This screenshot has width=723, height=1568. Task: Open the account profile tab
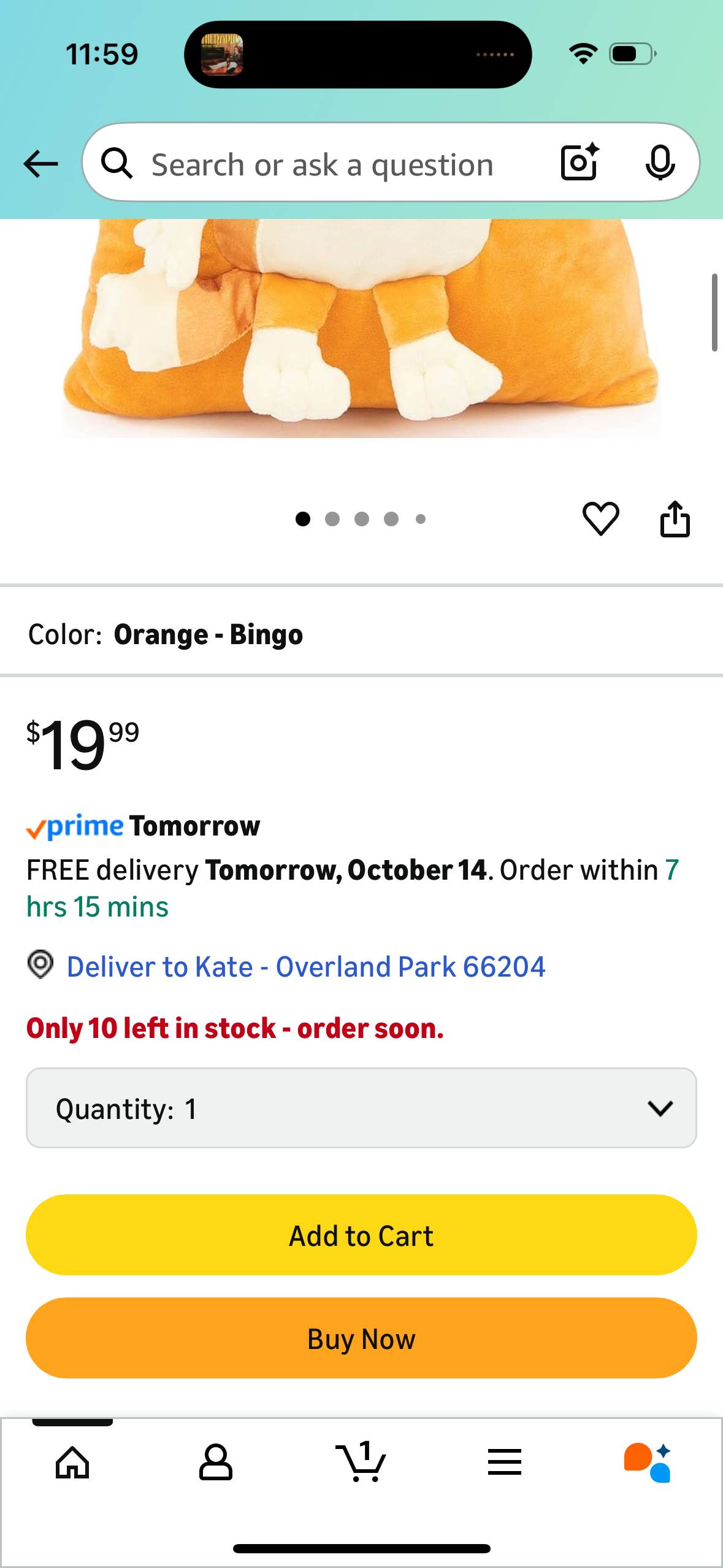point(216,1462)
